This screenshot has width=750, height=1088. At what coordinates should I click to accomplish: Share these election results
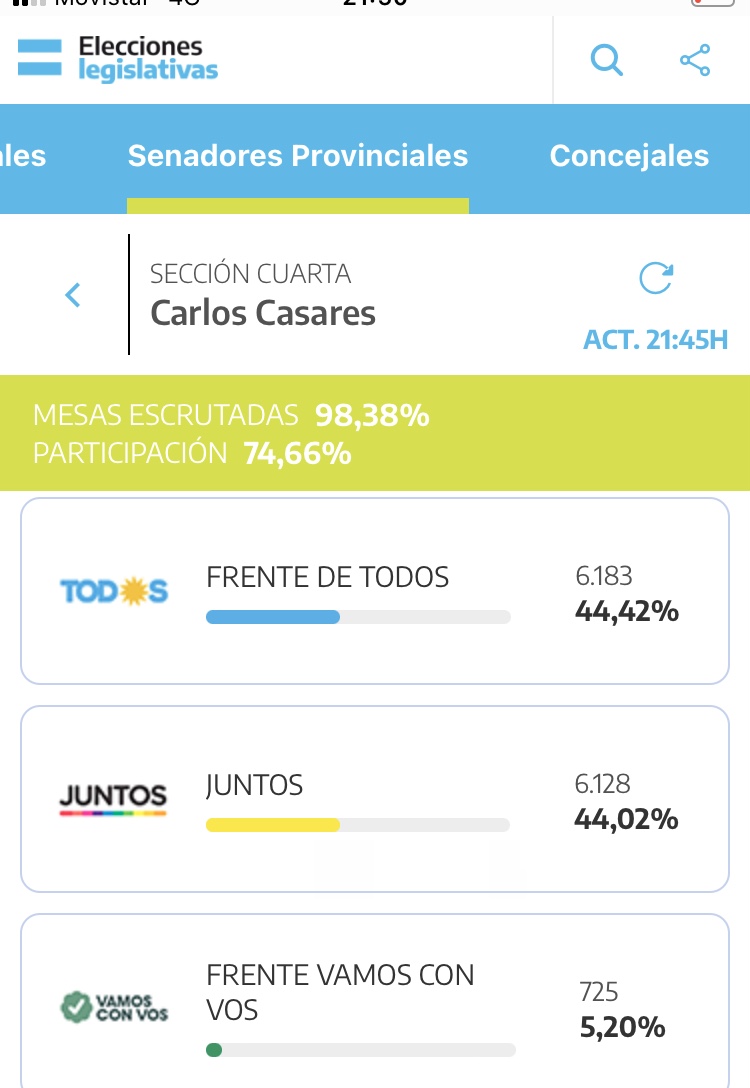point(695,60)
